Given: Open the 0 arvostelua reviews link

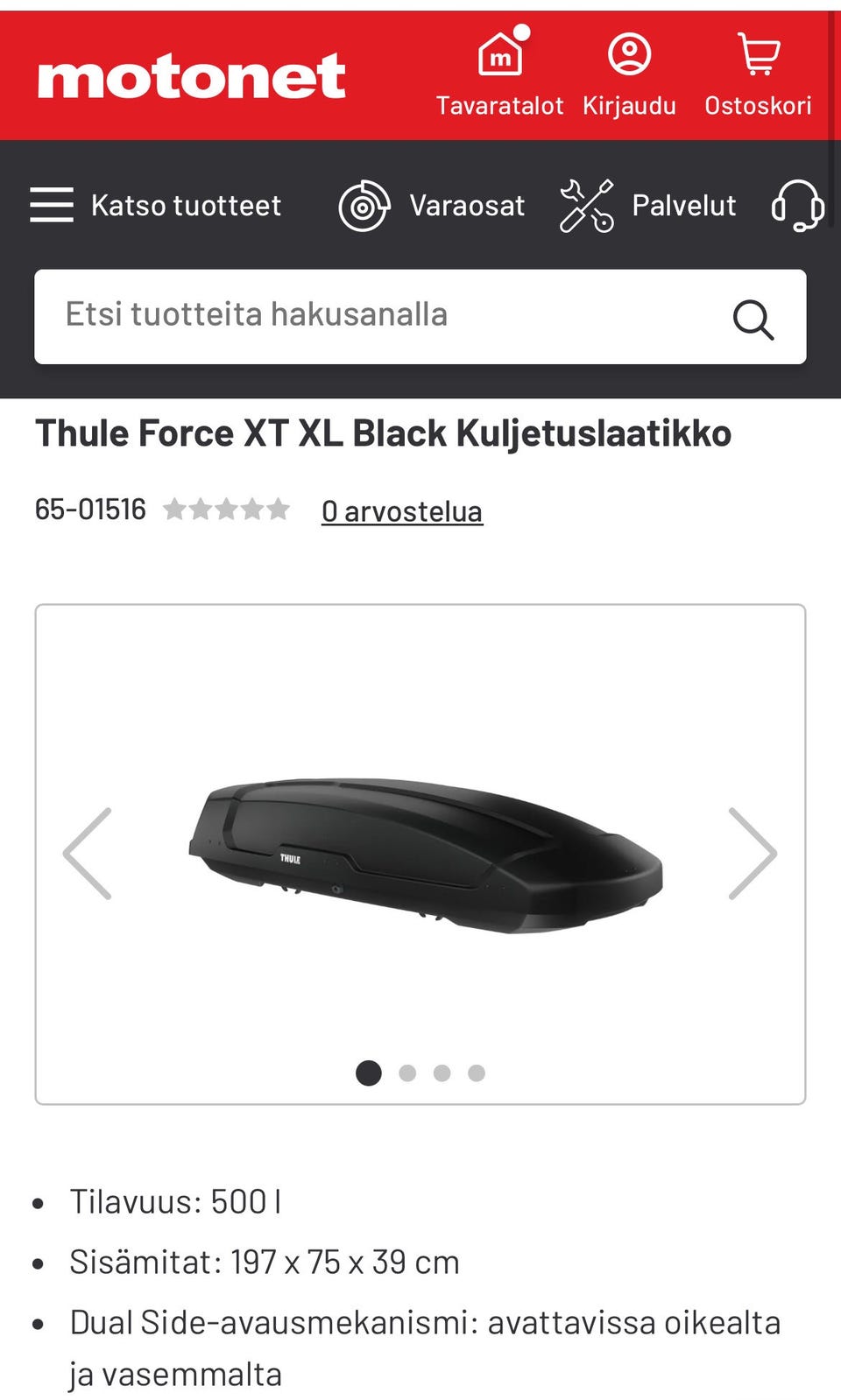Looking at the screenshot, I should click(x=403, y=511).
